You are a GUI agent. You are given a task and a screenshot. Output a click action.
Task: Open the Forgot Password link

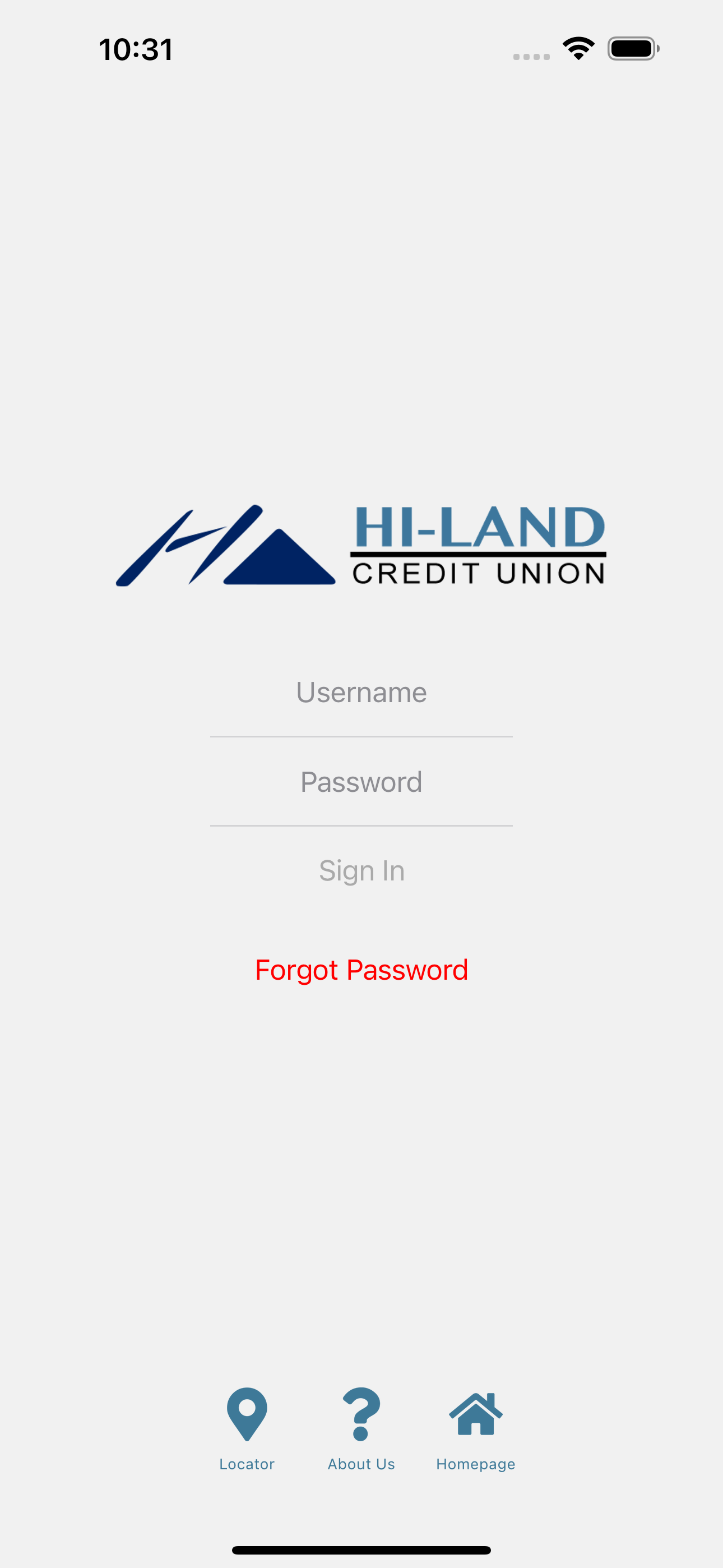click(361, 969)
